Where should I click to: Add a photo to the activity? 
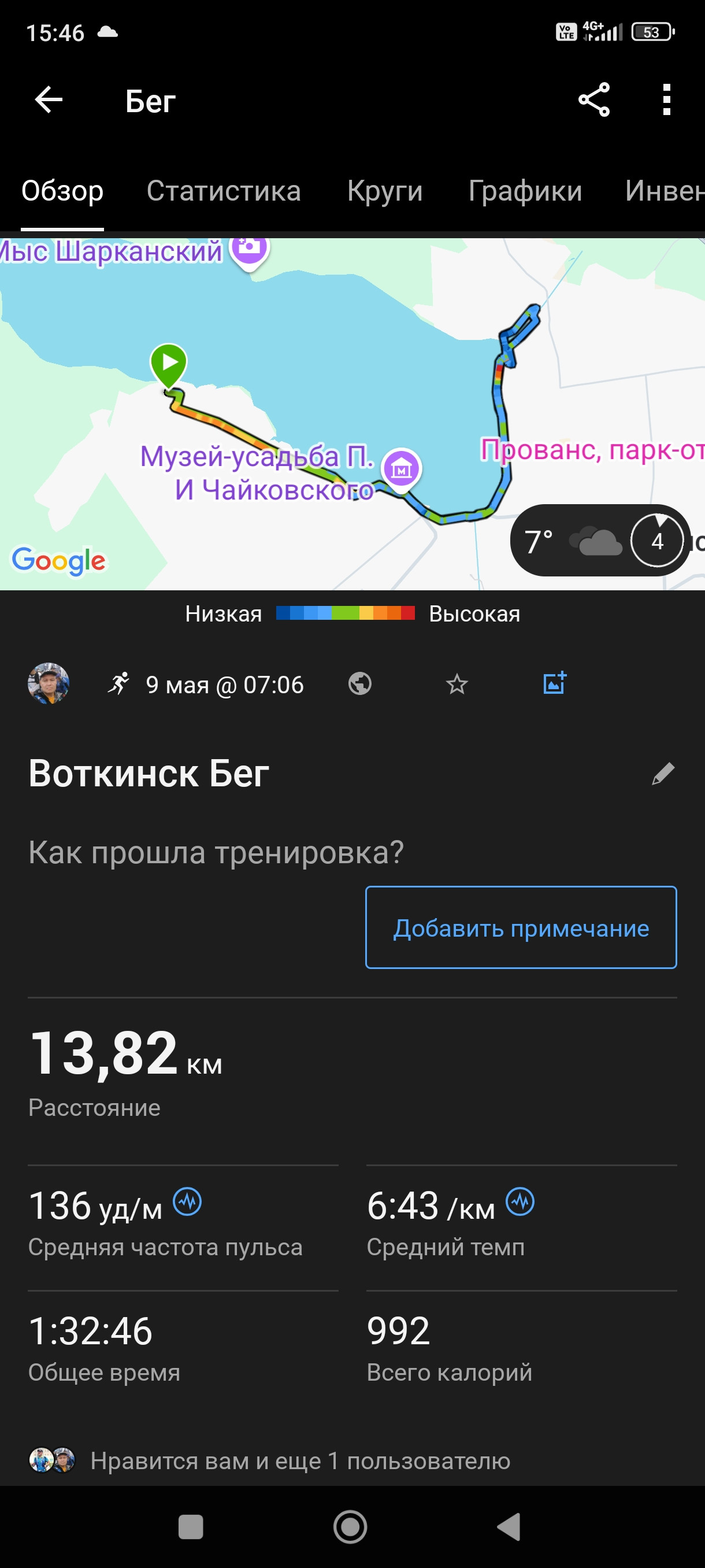tap(555, 683)
